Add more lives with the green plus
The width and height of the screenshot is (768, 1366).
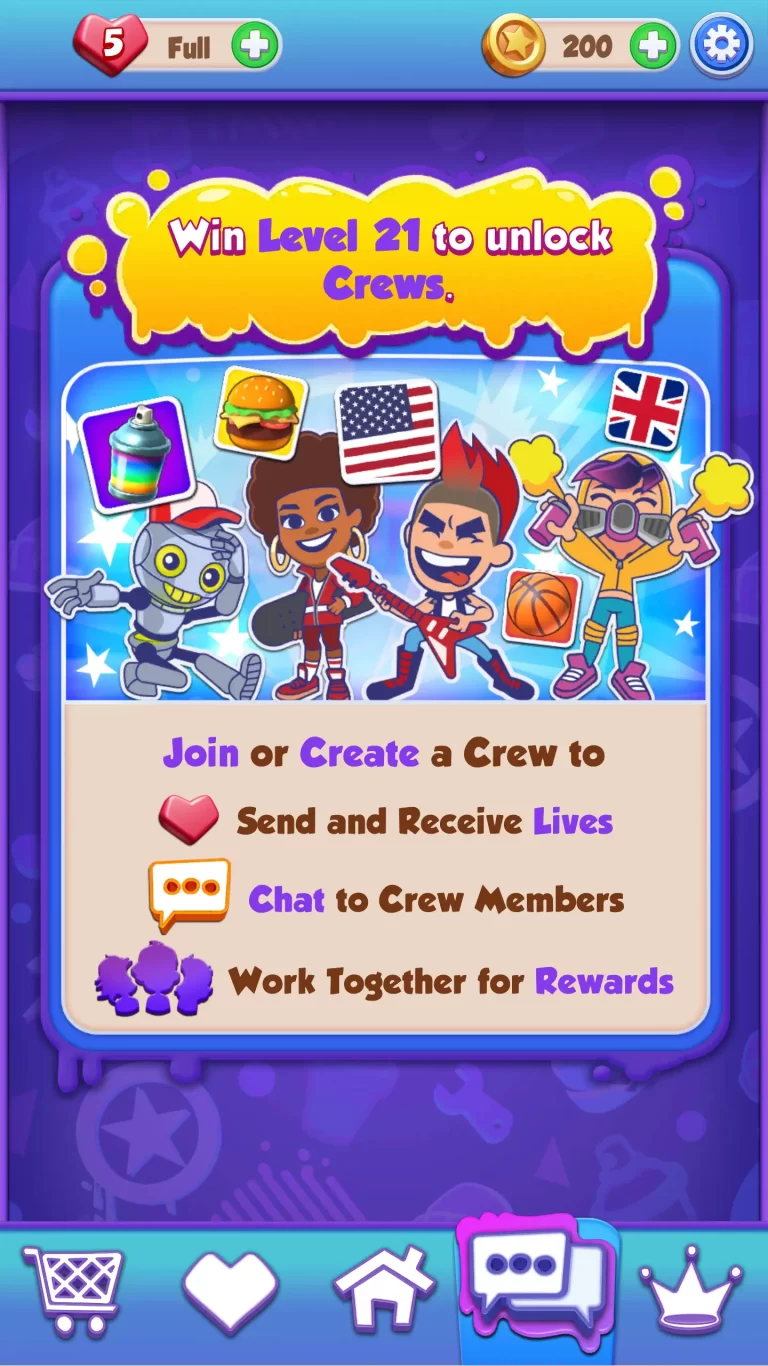[254, 46]
